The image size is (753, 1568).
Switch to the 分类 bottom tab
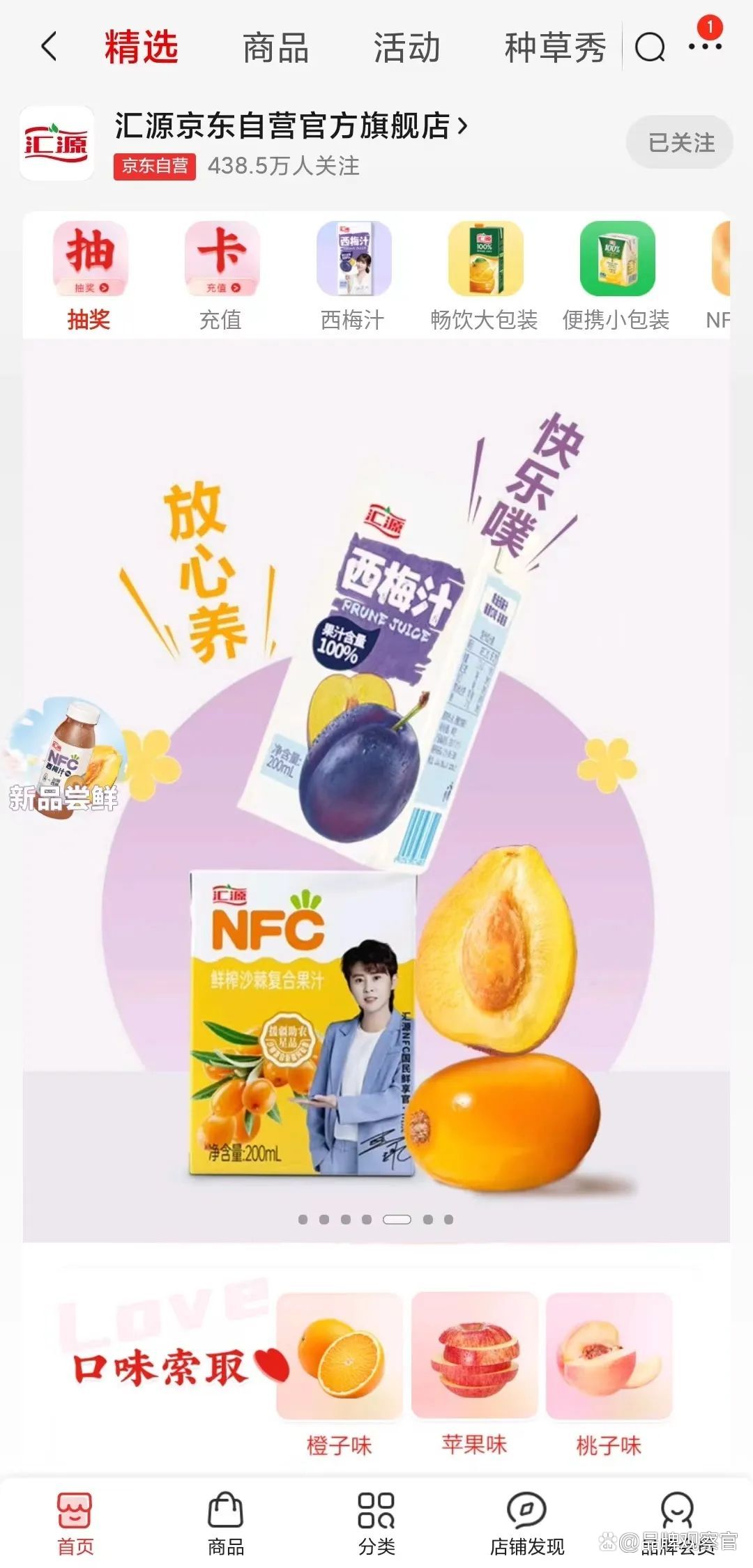click(x=376, y=1523)
